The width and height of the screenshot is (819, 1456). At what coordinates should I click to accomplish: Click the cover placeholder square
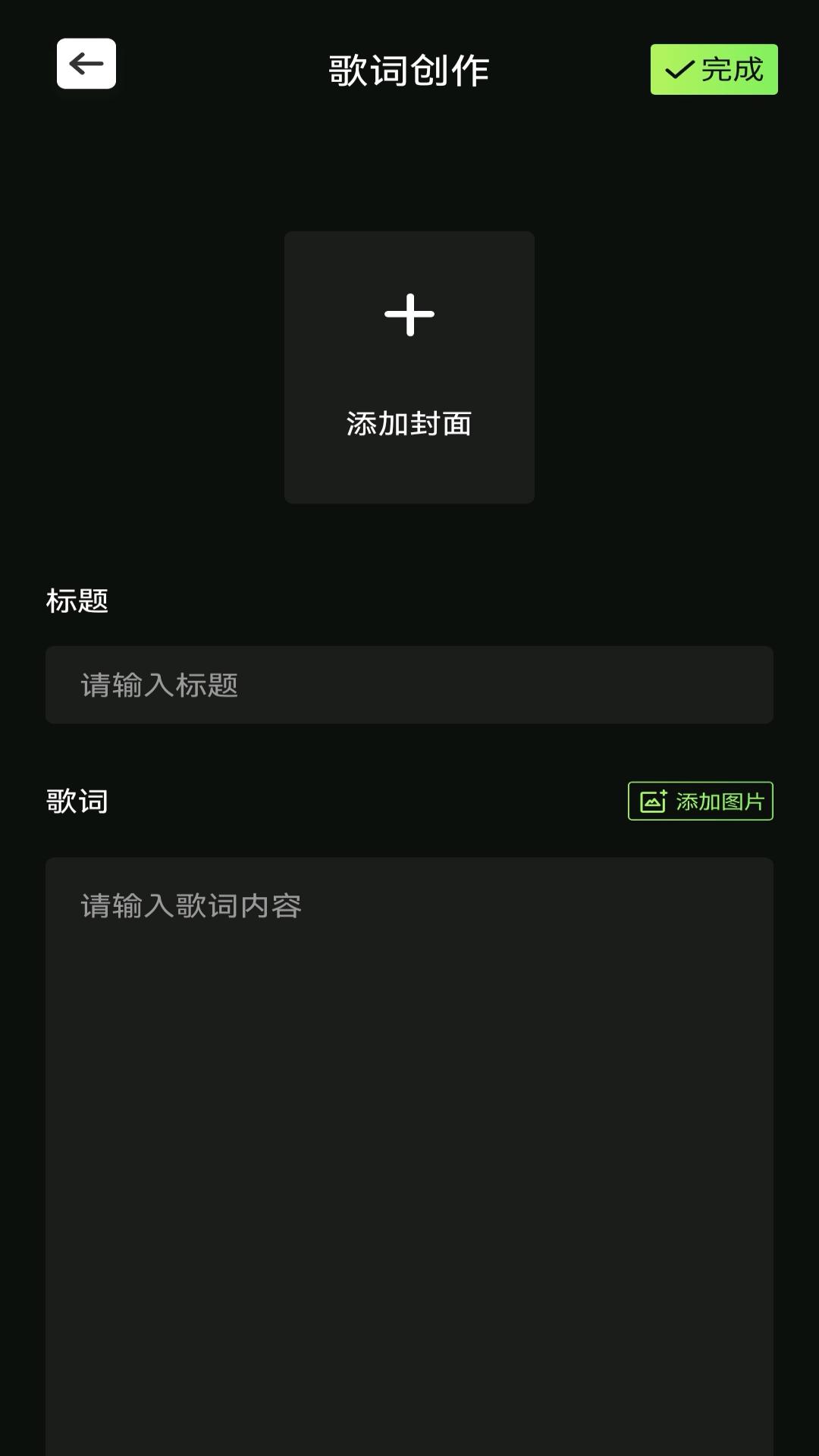(x=409, y=366)
